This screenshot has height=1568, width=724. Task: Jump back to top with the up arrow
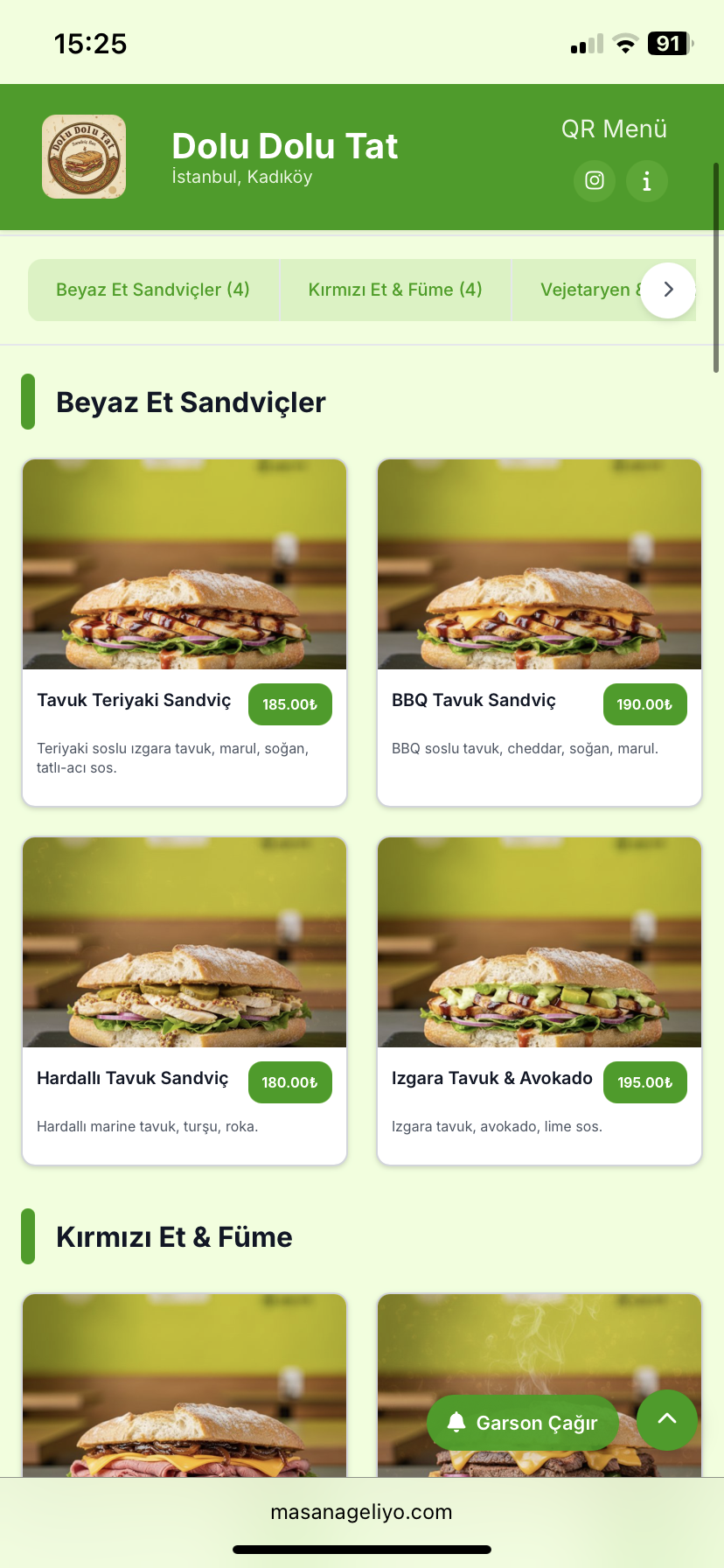point(667,1419)
